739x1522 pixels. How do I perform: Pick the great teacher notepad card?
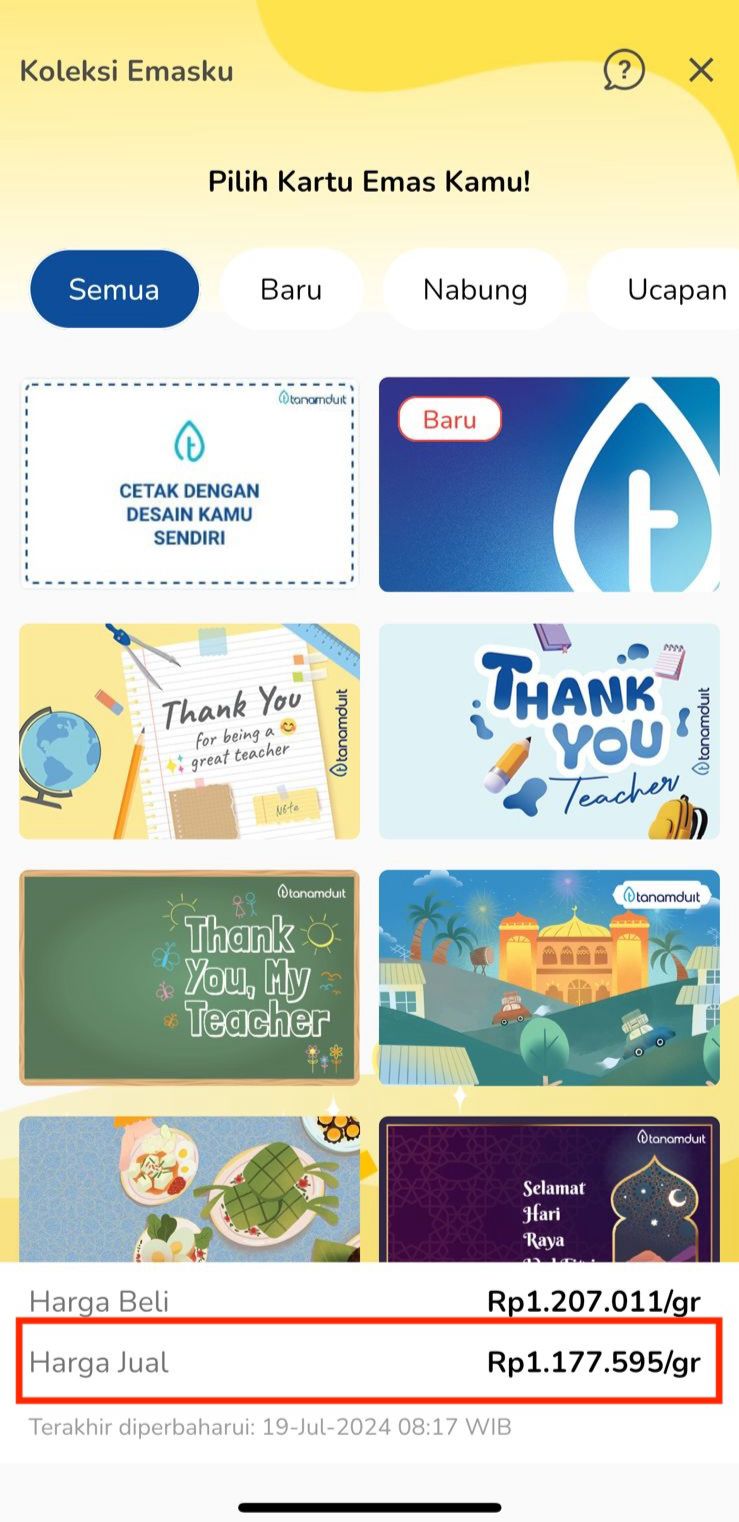189,731
